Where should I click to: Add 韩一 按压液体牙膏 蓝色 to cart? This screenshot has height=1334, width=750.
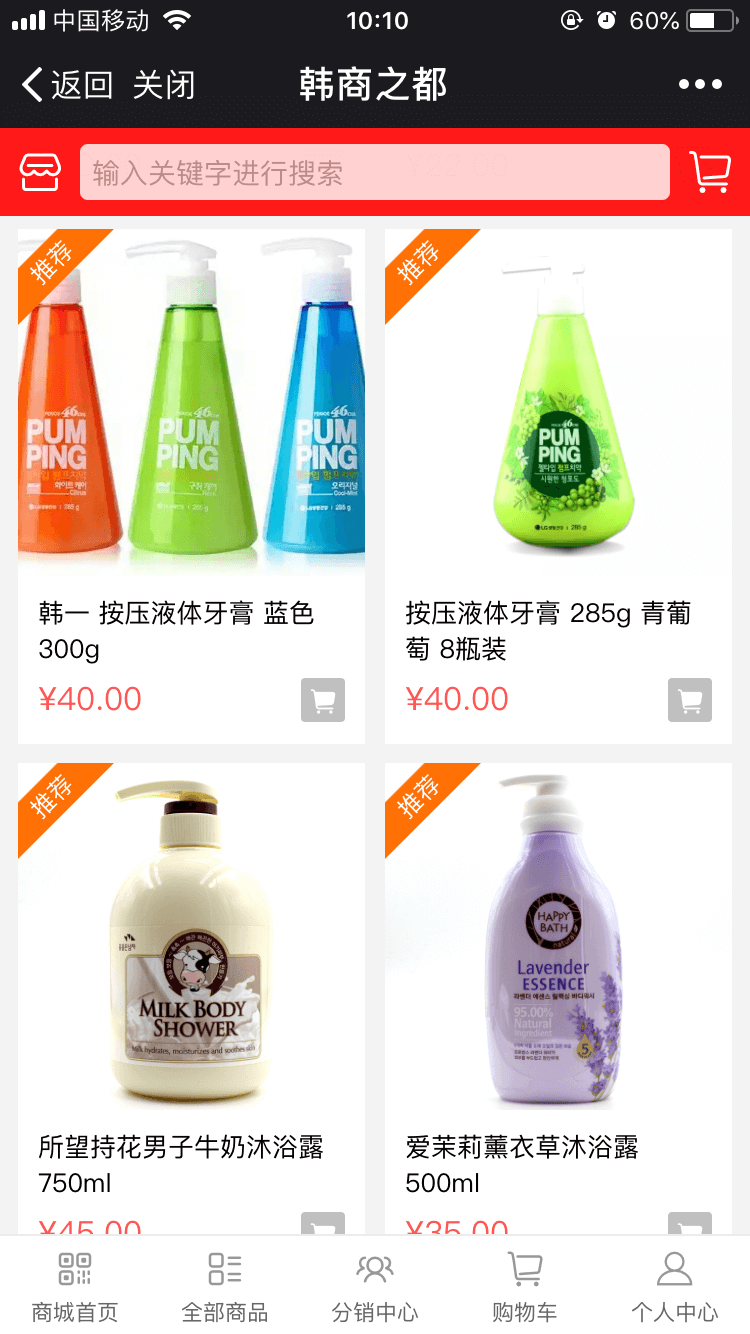[x=322, y=700]
